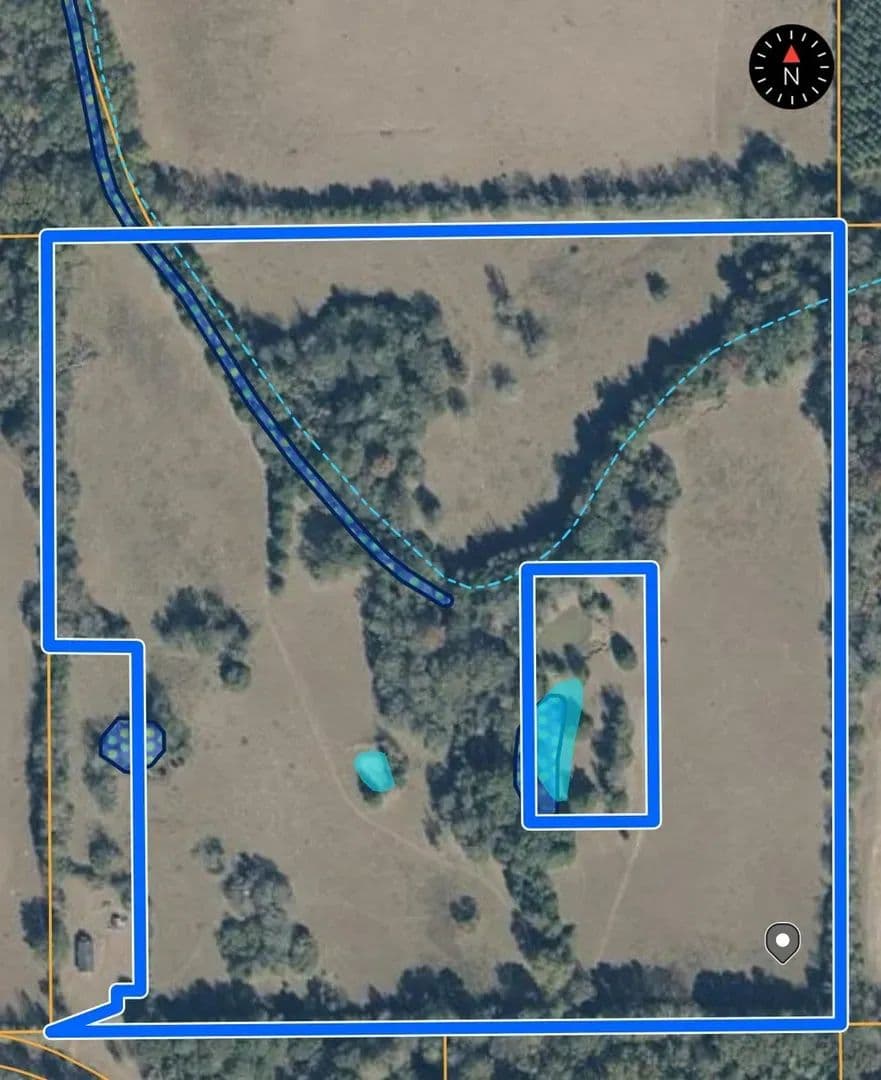The height and width of the screenshot is (1080, 881).
Task: Tap the compass to reset north orientation
Action: tap(791, 67)
